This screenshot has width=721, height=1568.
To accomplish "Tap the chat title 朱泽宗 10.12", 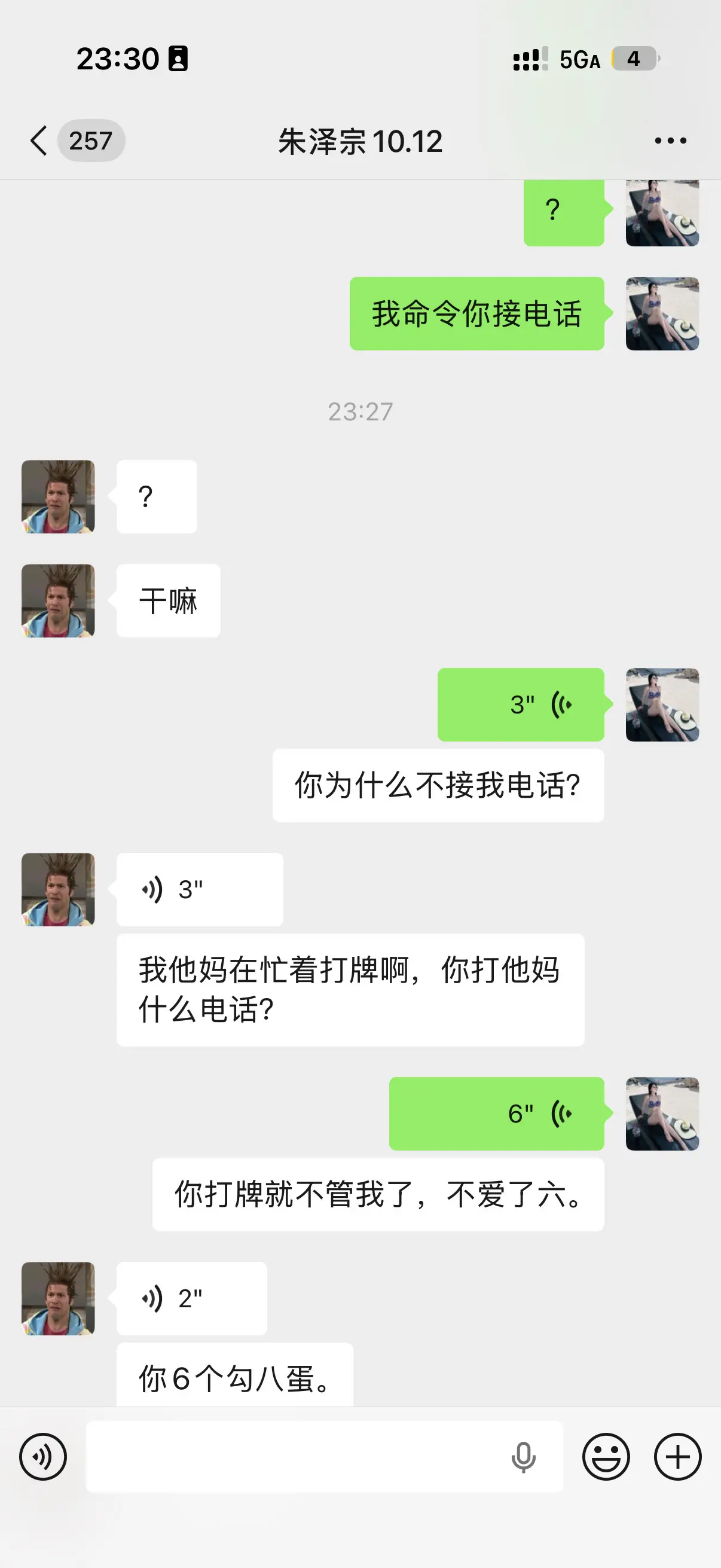I will (x=360, y=141).
